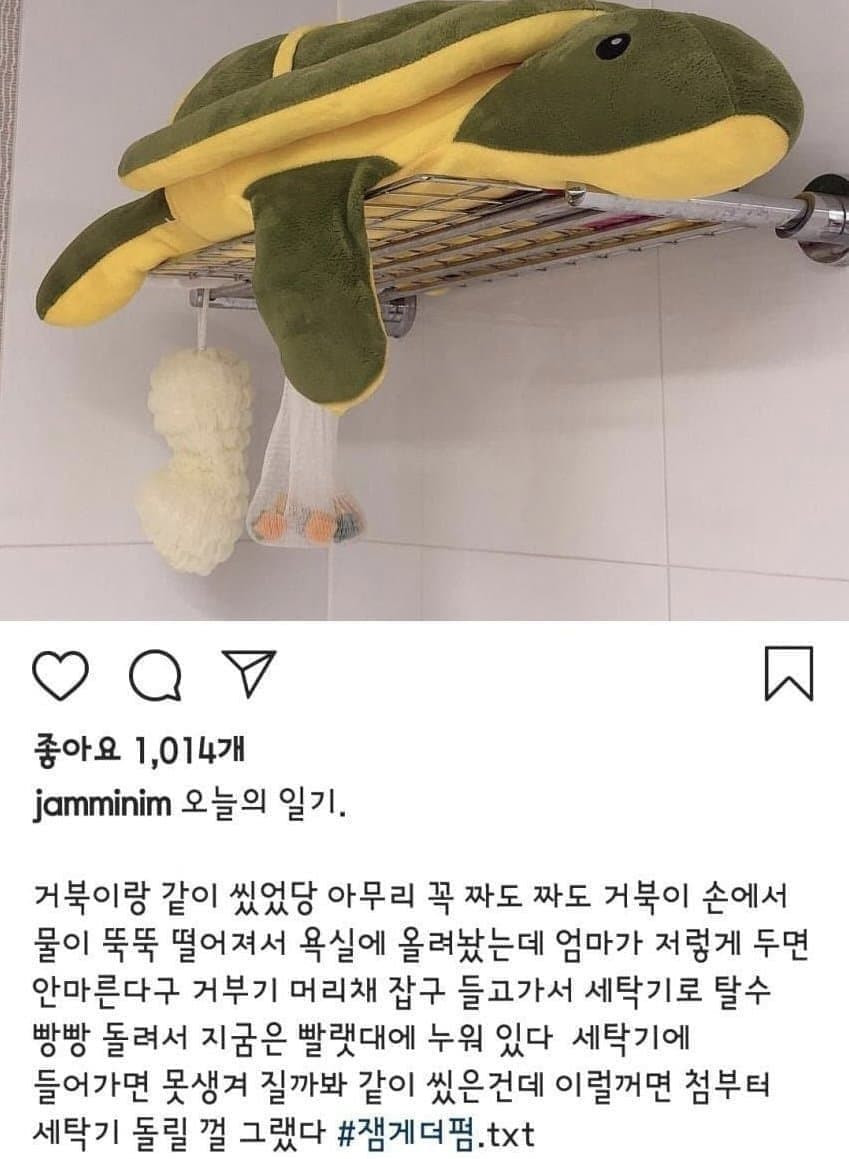View the 1,014 likes list
Viewport: 849px width, 1159px height.
[x=138, y=748]
